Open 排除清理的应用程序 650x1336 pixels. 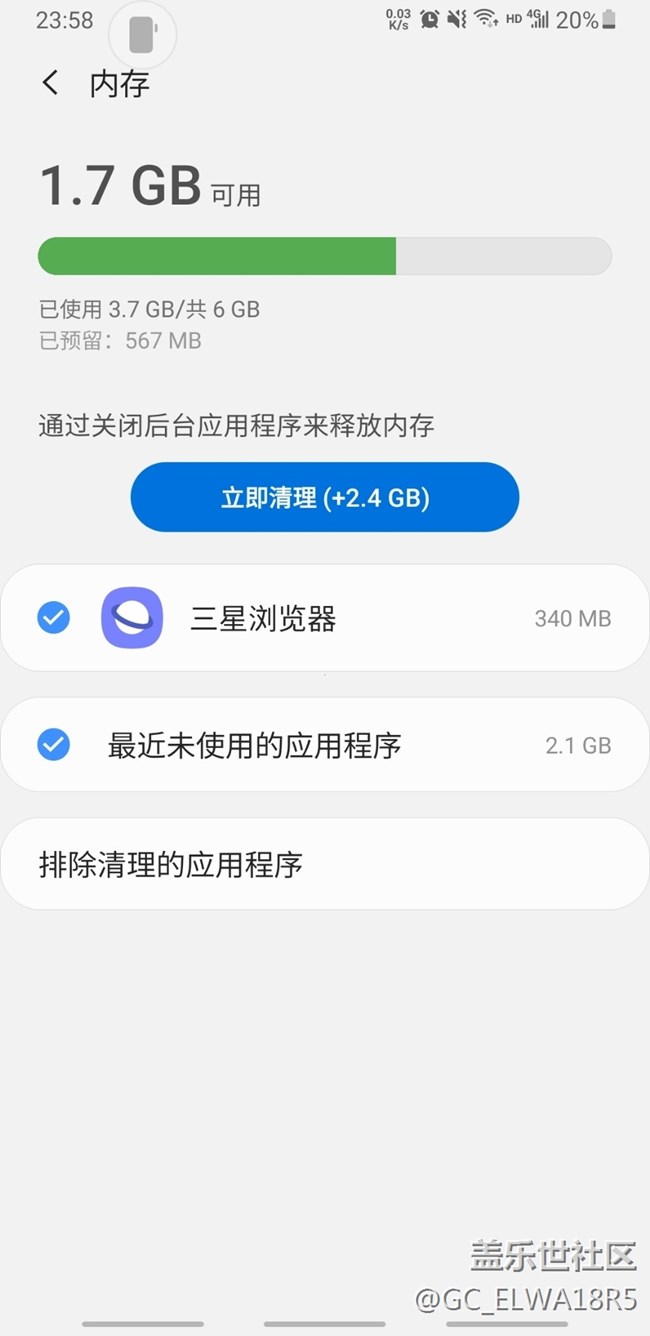tap(325, 864)
